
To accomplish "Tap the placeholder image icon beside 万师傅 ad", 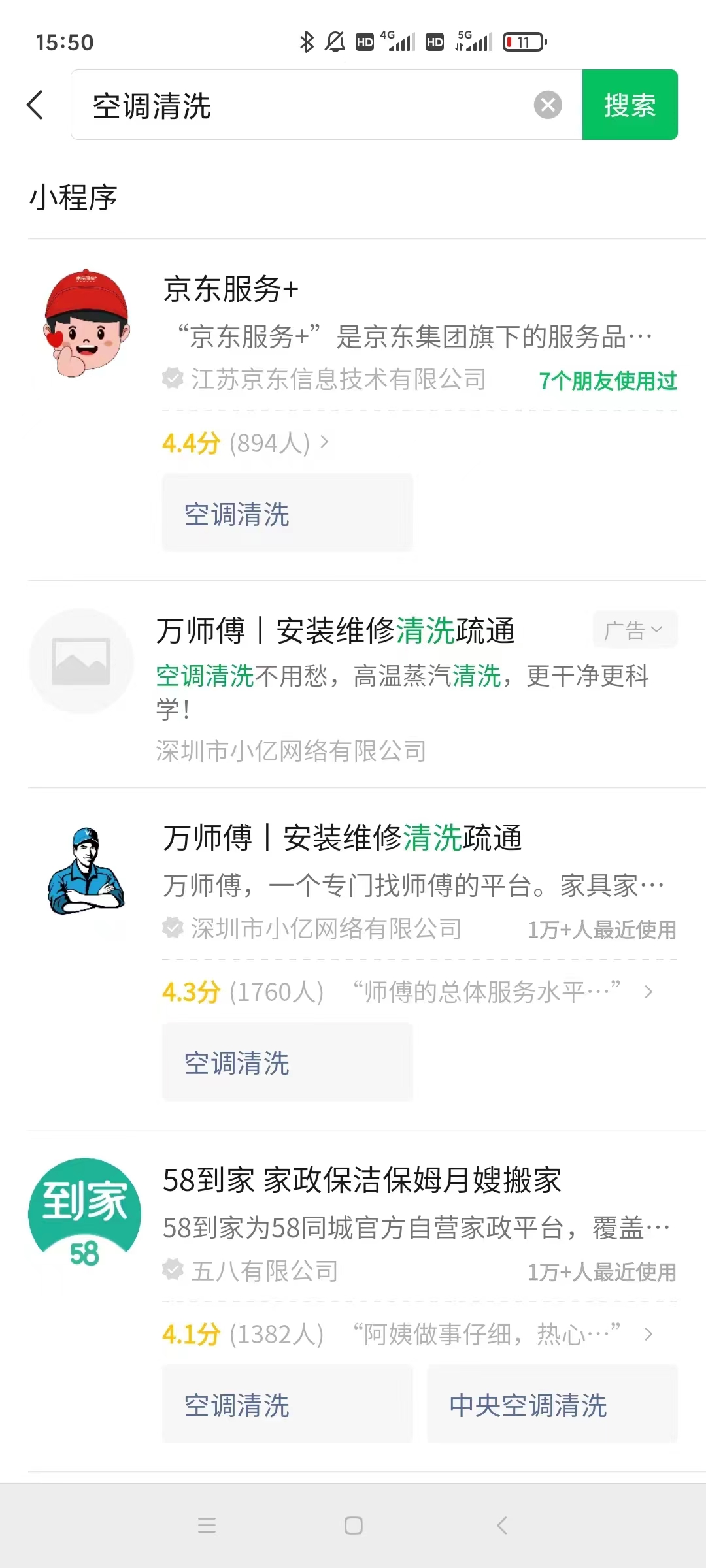I will point(80,662).
